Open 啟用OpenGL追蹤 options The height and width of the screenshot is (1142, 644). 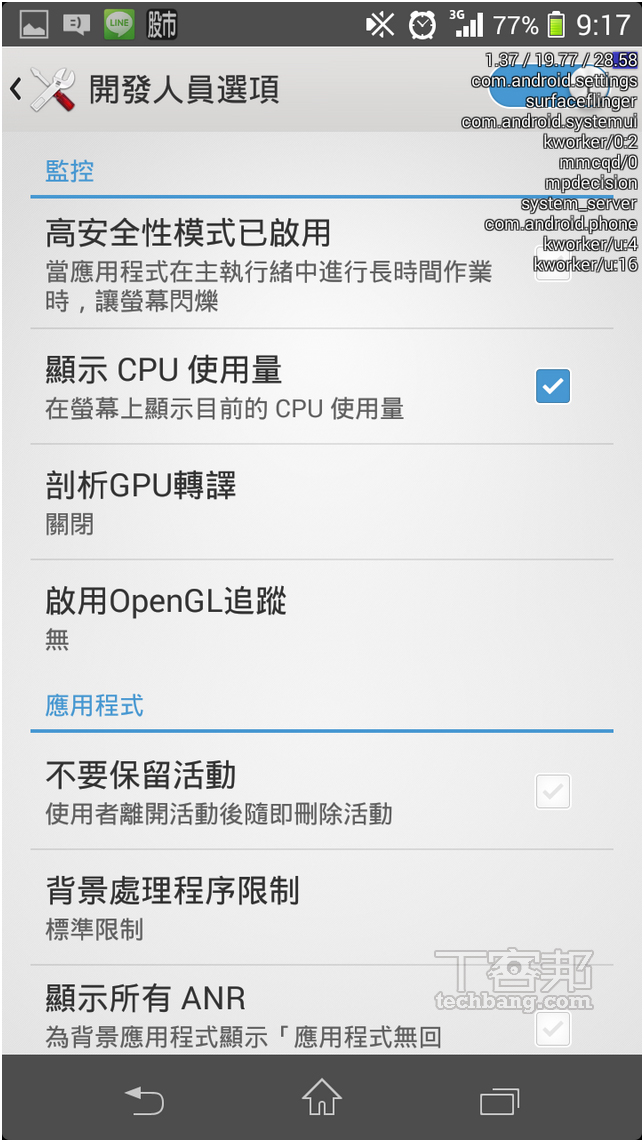322,618
